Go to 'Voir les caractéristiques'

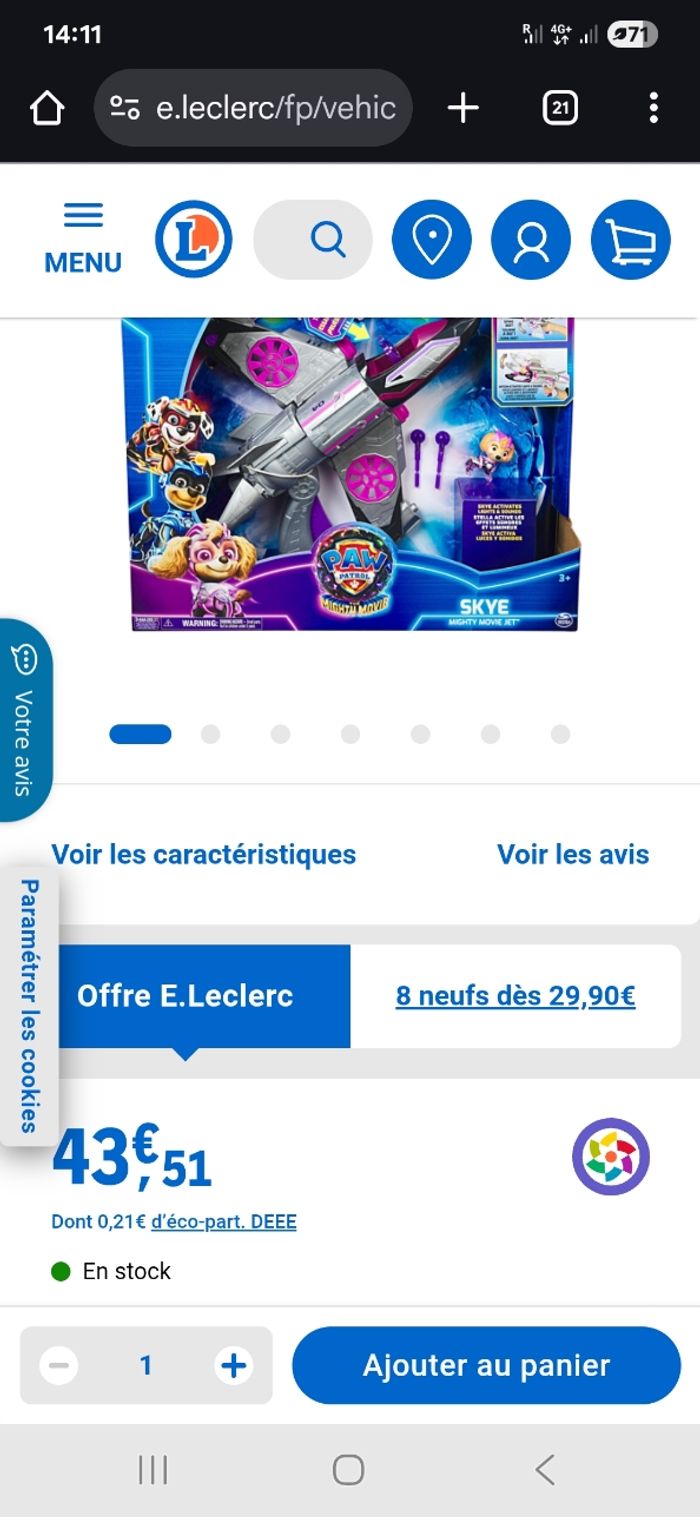[204, 854]
